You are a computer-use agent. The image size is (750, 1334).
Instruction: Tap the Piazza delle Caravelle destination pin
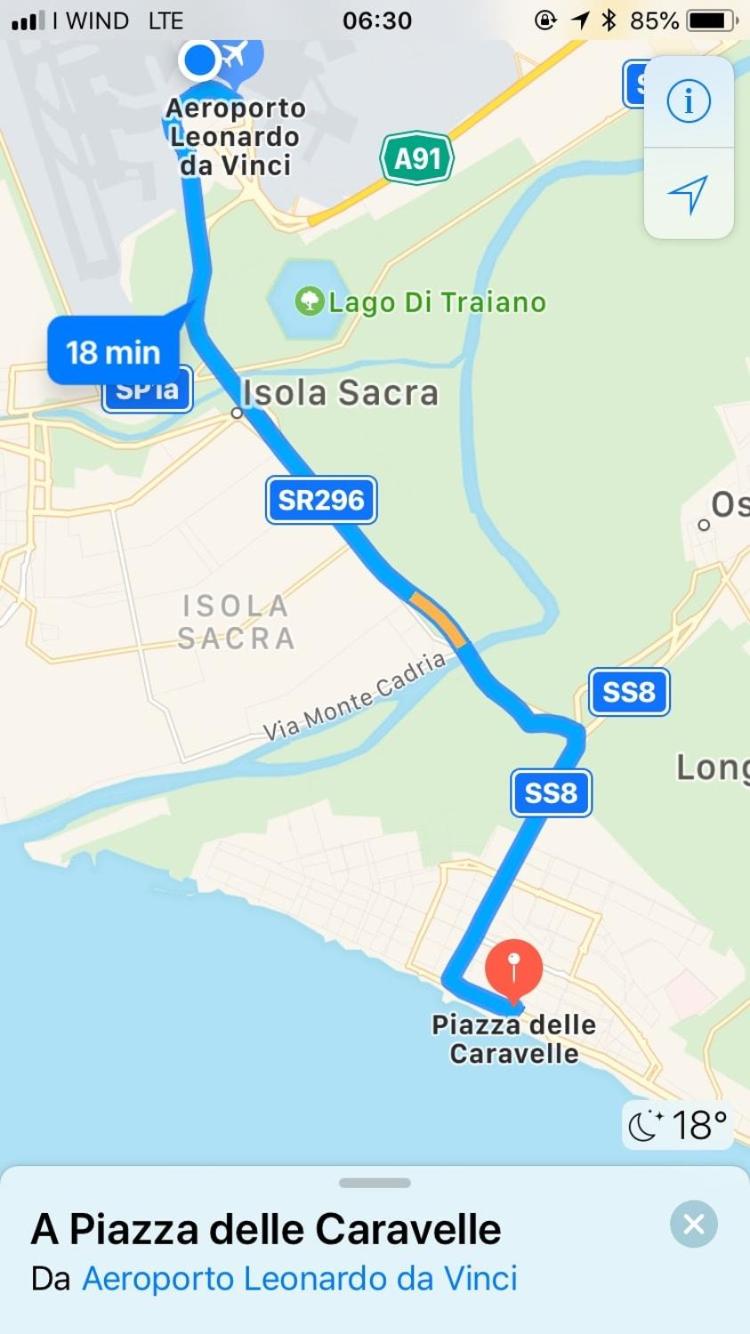[513, 969]
